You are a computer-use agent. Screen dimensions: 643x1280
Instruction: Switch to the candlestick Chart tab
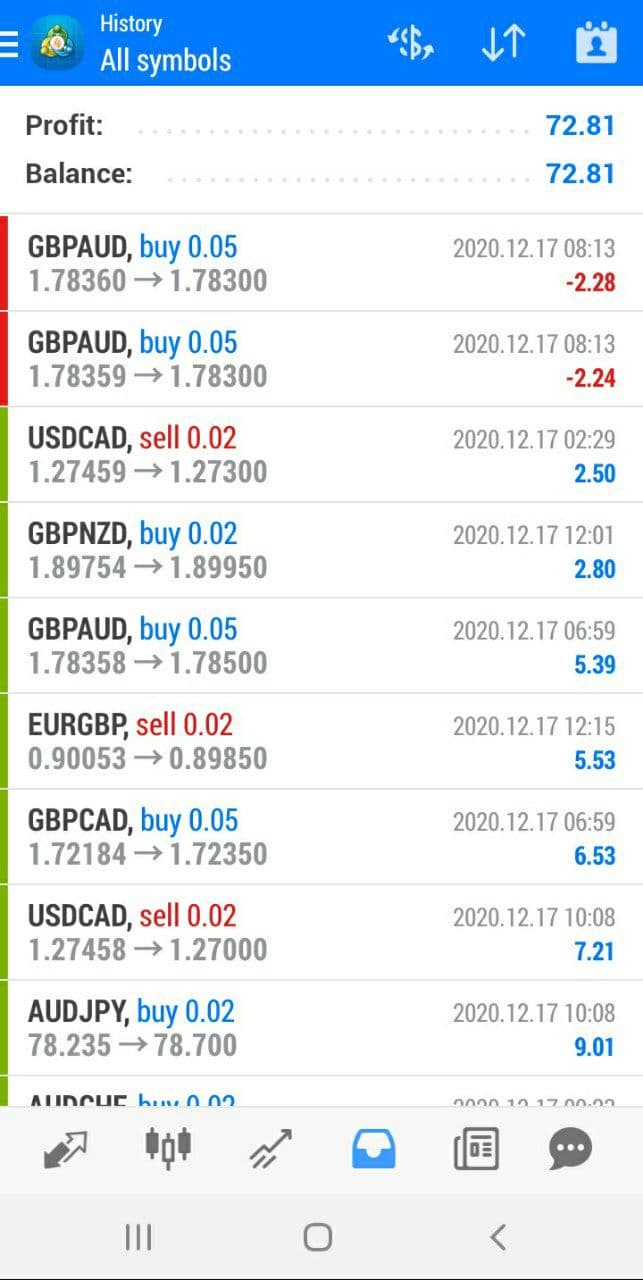point(168,1150)
